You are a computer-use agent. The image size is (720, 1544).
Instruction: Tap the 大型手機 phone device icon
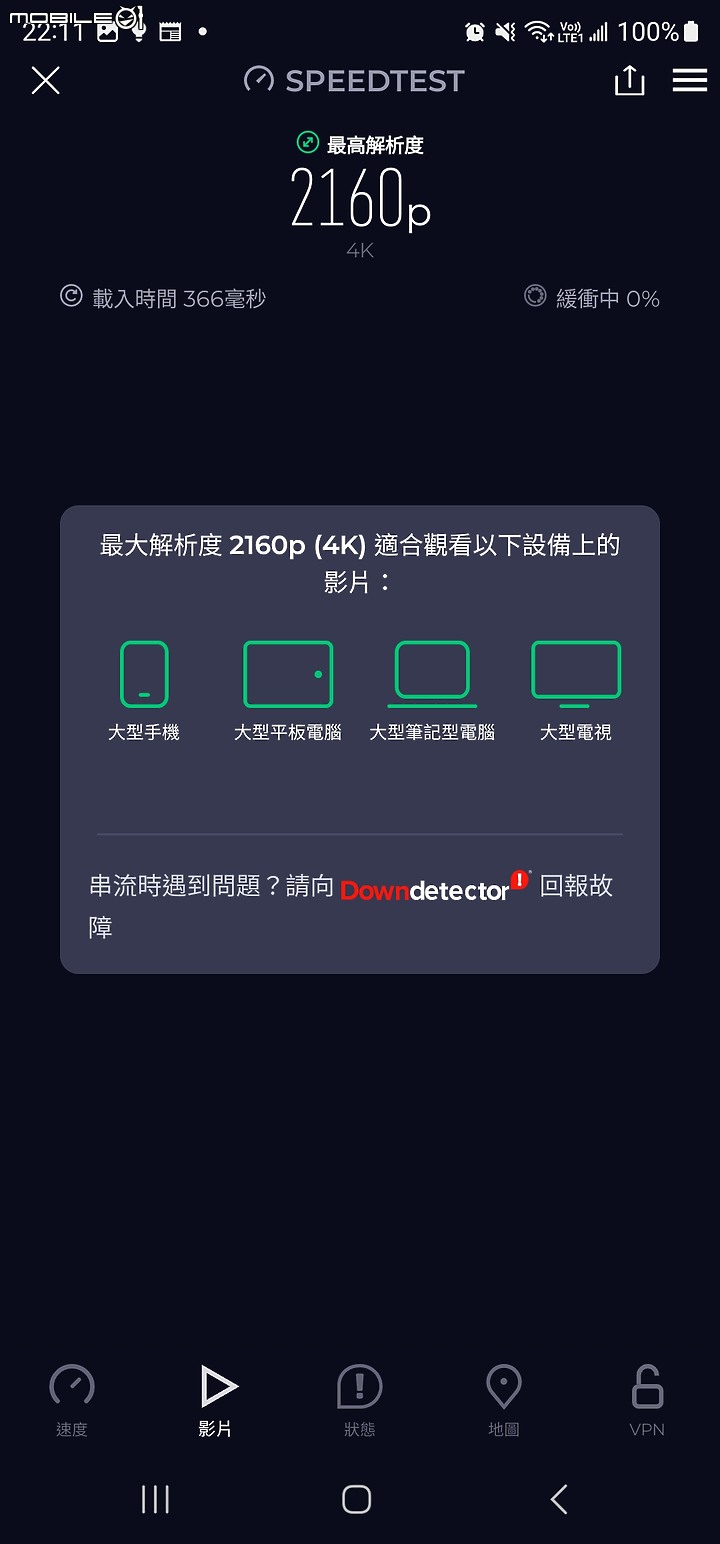tap(144, 673)
